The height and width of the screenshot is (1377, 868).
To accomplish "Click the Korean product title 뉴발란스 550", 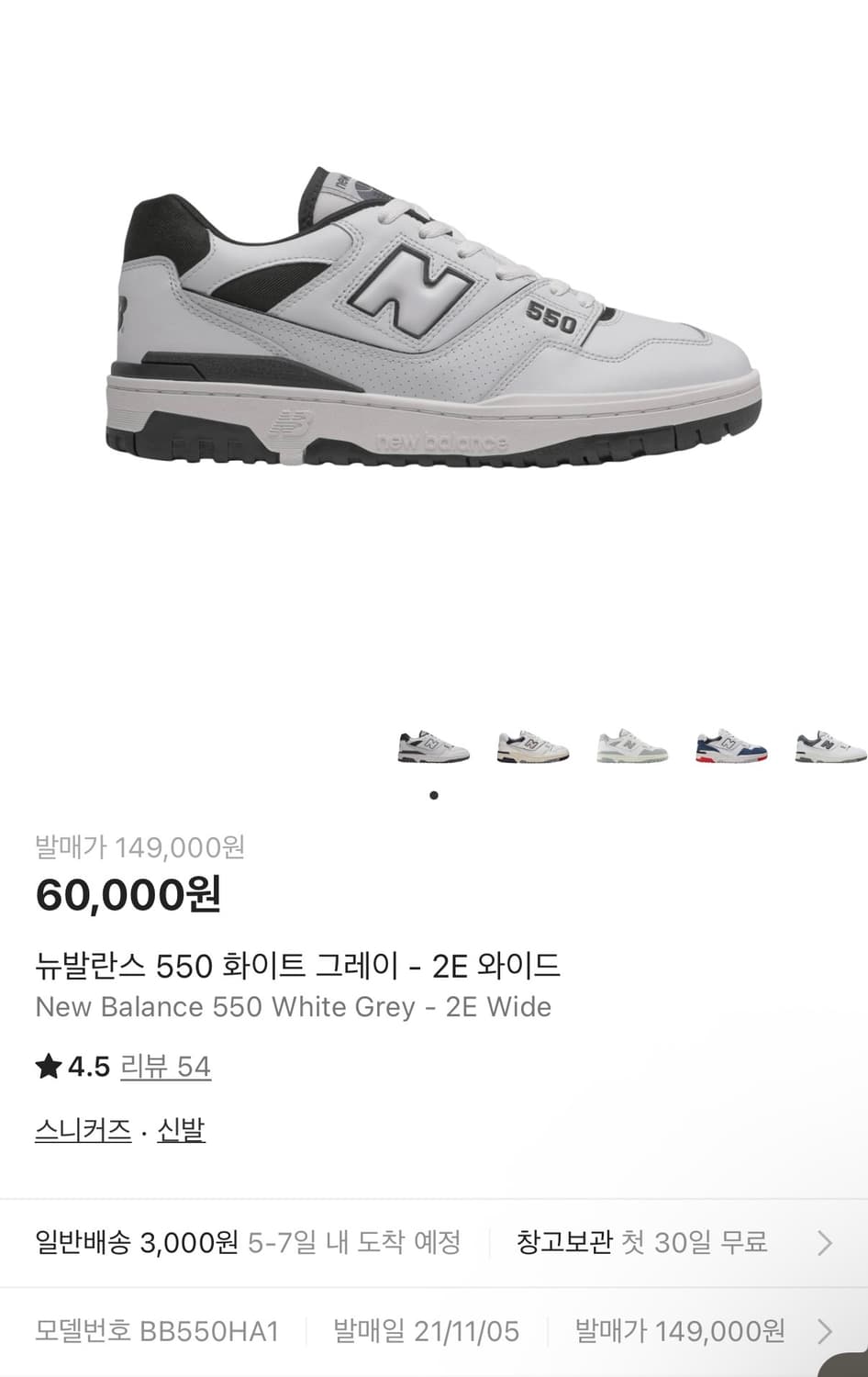I will click(x=301, y=965).
